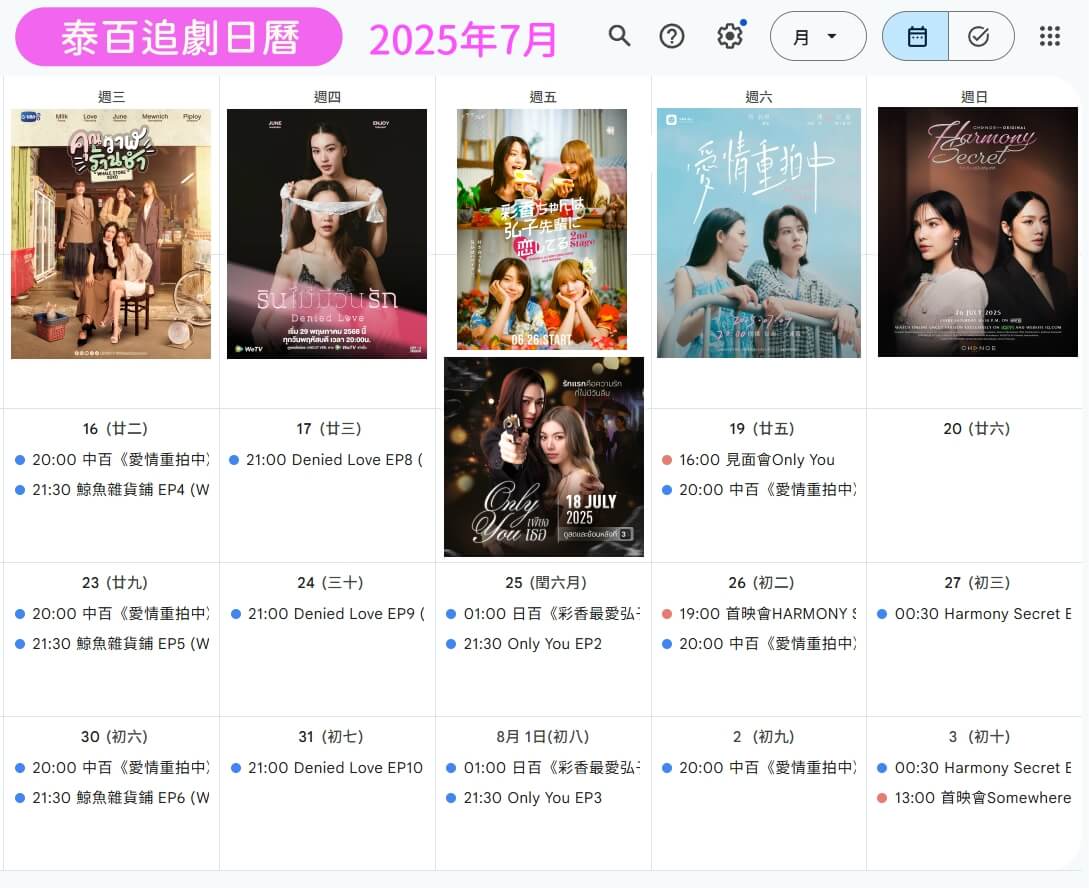Open the Google apps grid
The width and height of the screenshot is (1089, 888).
1049,37
